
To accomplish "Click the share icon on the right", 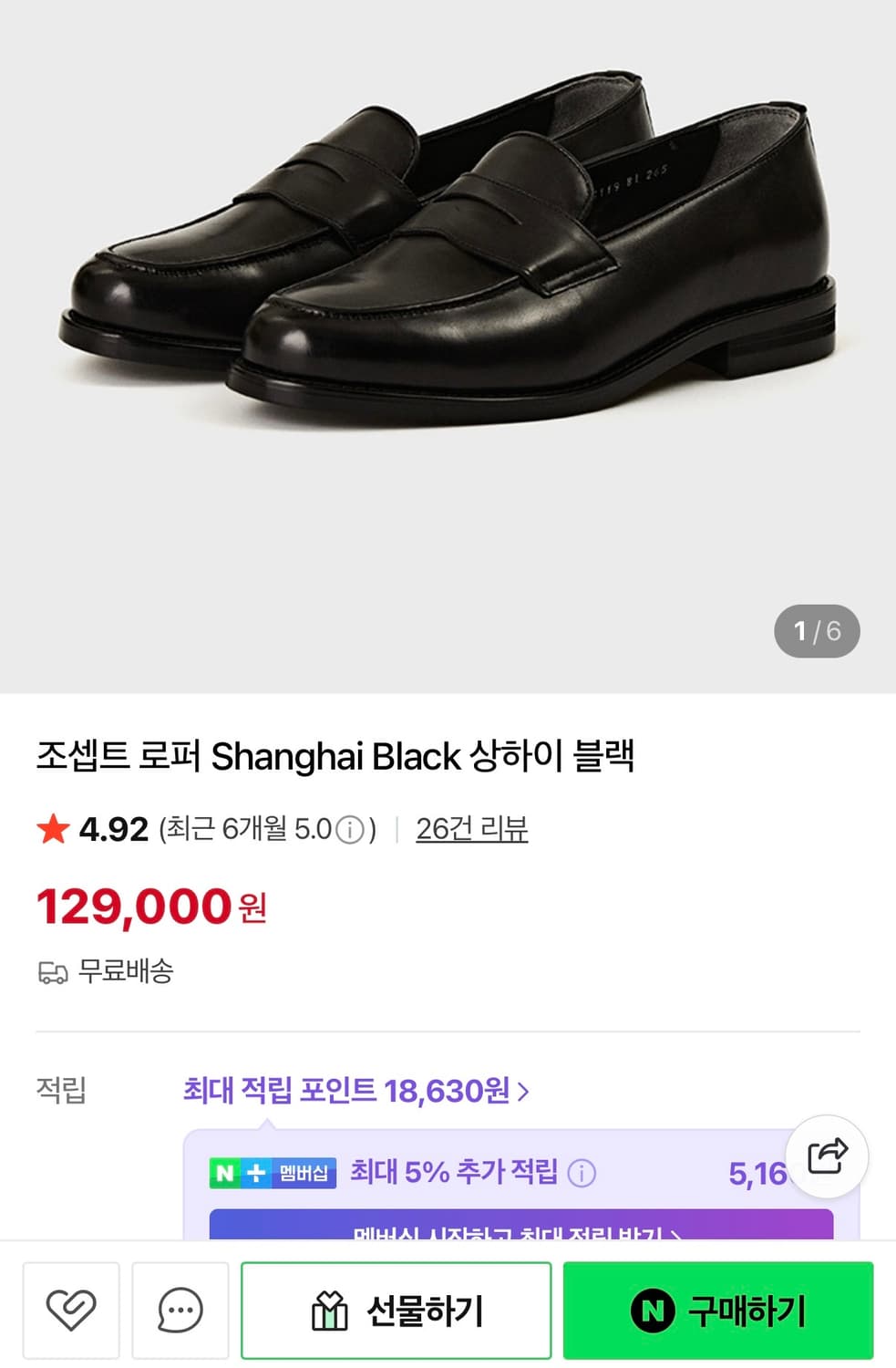I will 826,1156.
